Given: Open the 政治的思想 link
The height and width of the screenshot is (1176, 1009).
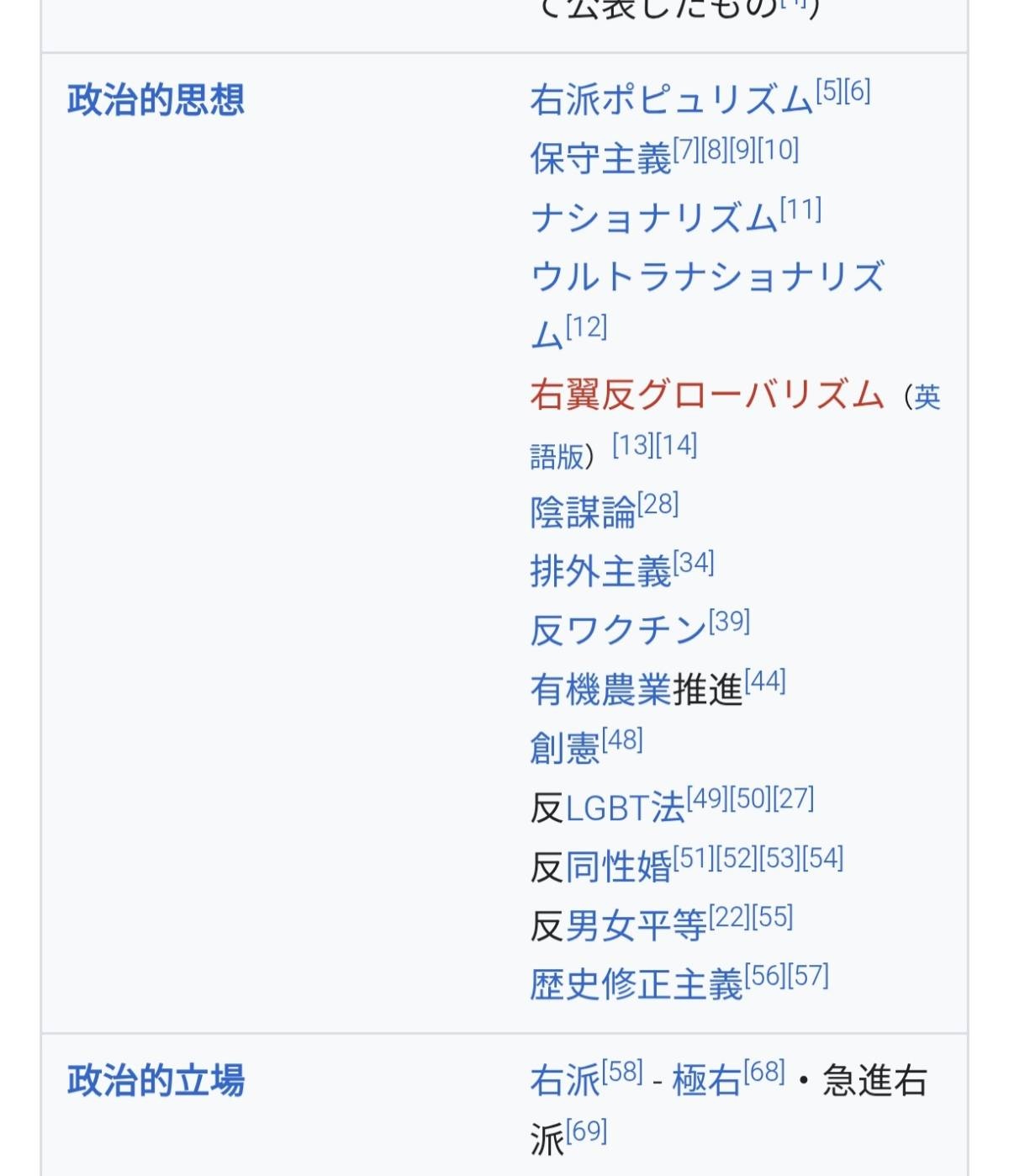Looking at the screenshot, I should pyautogui.click(x=156, y=101).
